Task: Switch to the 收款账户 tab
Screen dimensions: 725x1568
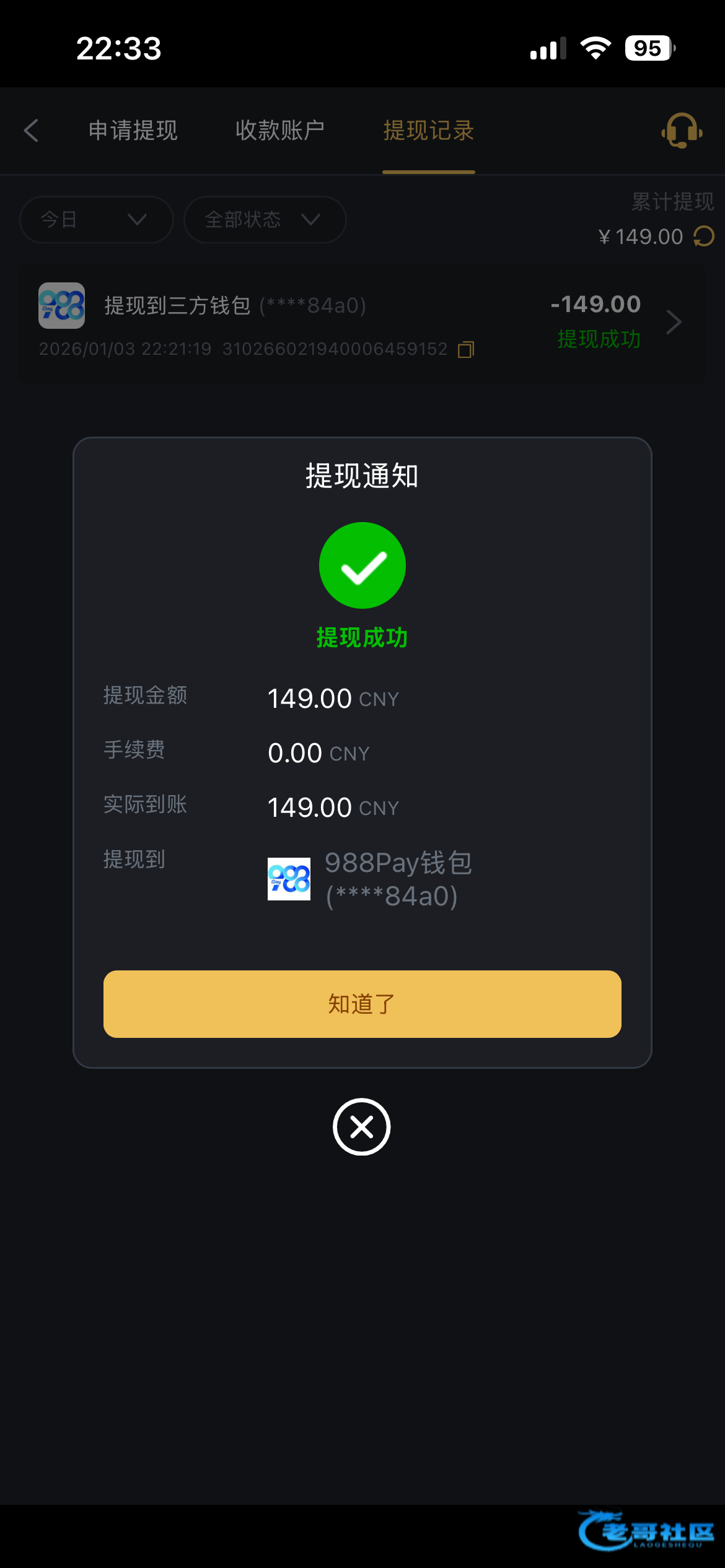Action: point(280,131)
